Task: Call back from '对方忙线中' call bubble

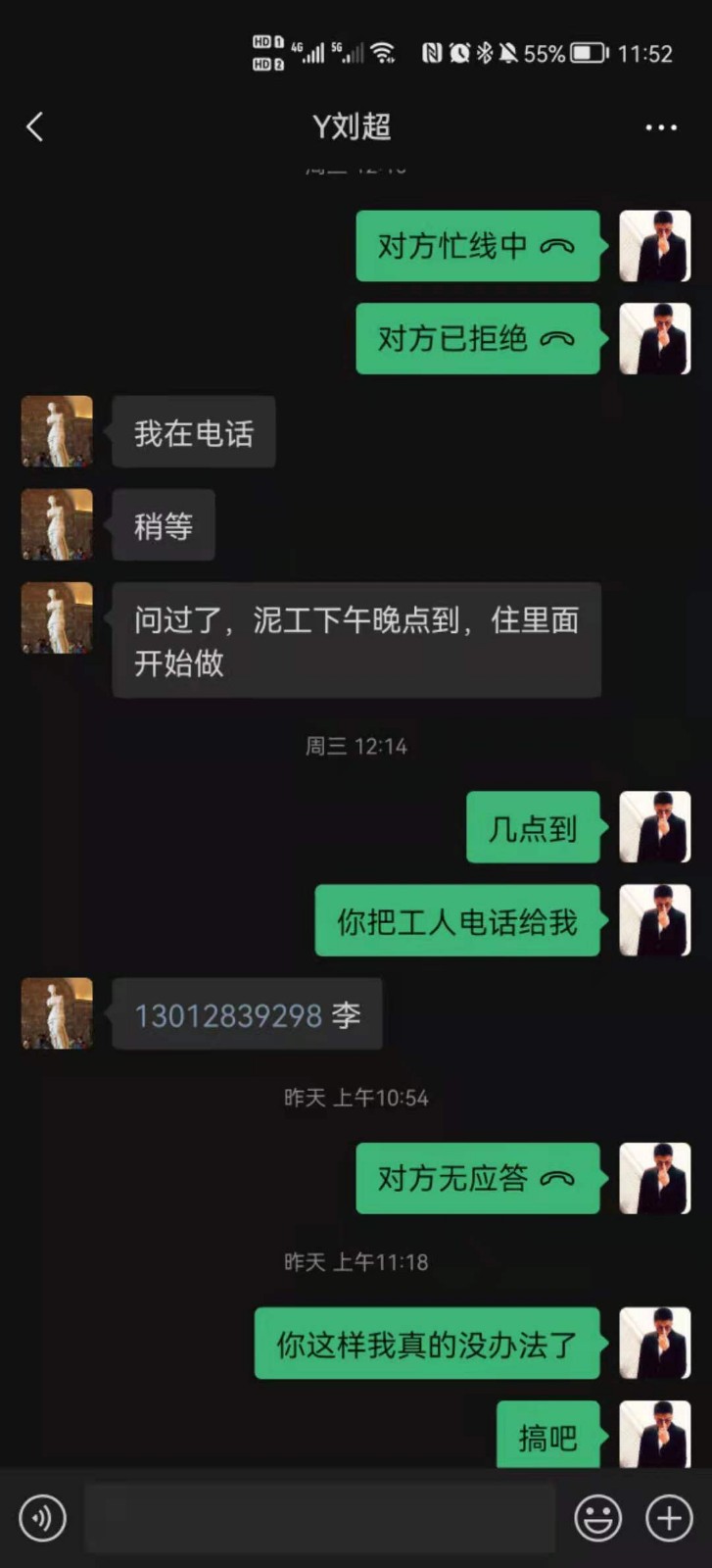Action: click(477, 246)
